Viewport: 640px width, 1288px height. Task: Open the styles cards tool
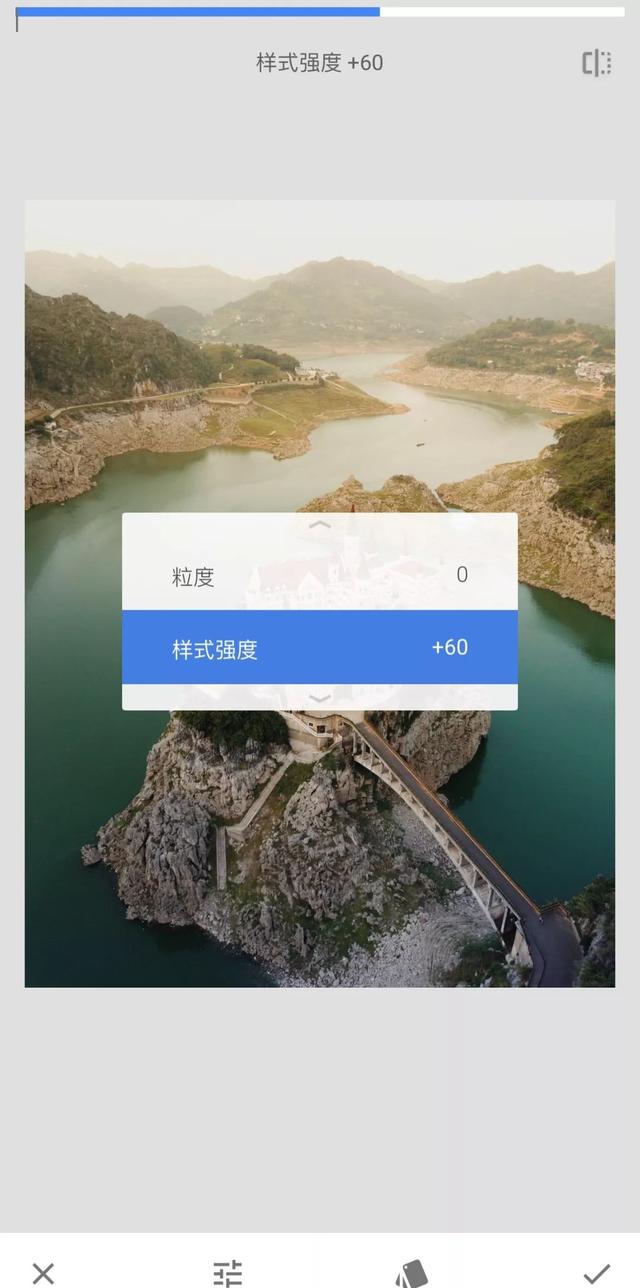coord(411,1272)
